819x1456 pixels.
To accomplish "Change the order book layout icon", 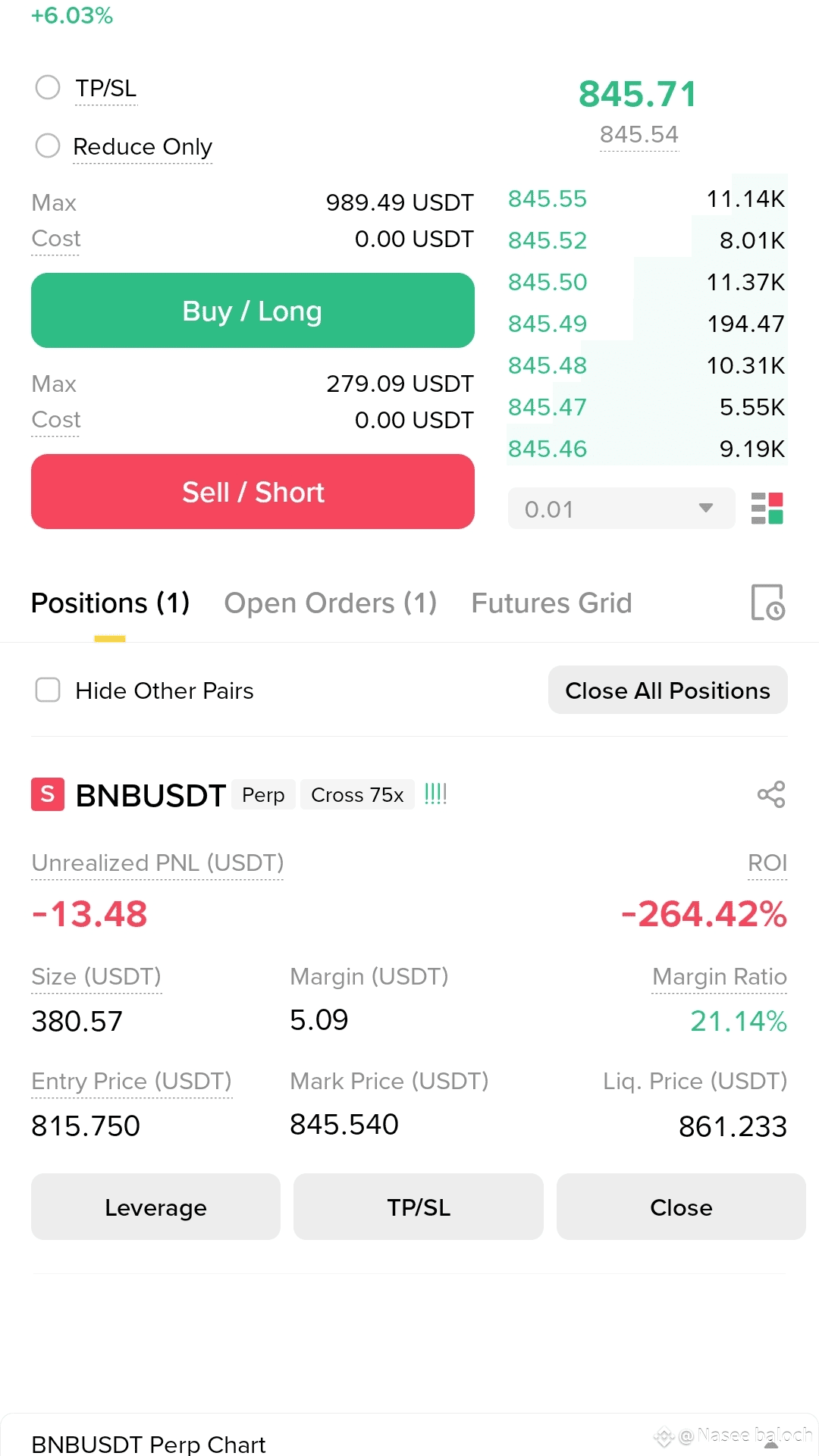I will pos(767,509).
